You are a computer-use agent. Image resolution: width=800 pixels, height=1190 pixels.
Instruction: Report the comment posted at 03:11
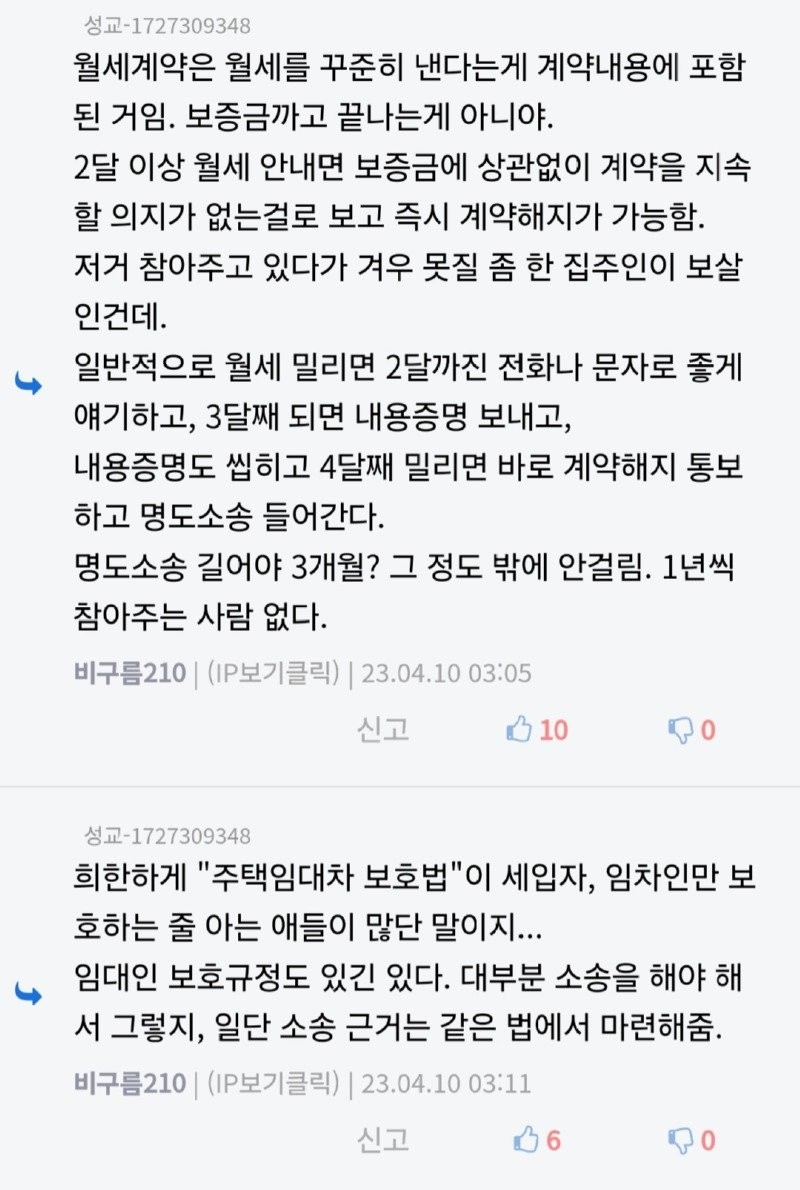click(383, 1140)
